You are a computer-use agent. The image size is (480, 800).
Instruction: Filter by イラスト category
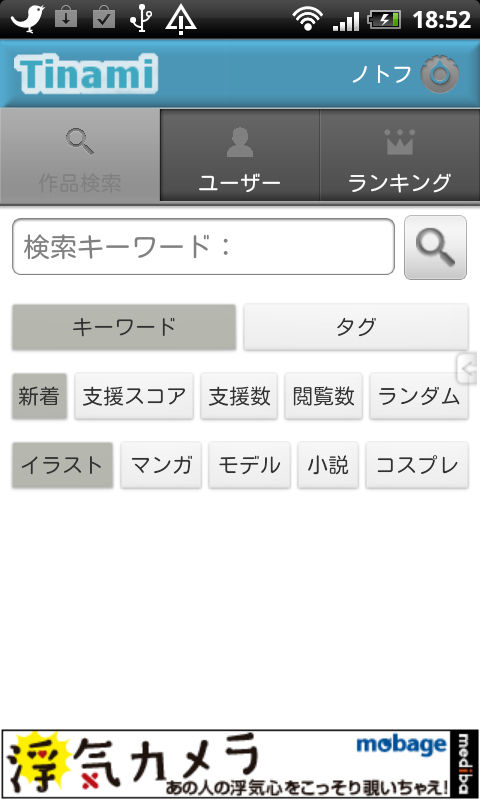pyautogui.click(x=62, y=465)
